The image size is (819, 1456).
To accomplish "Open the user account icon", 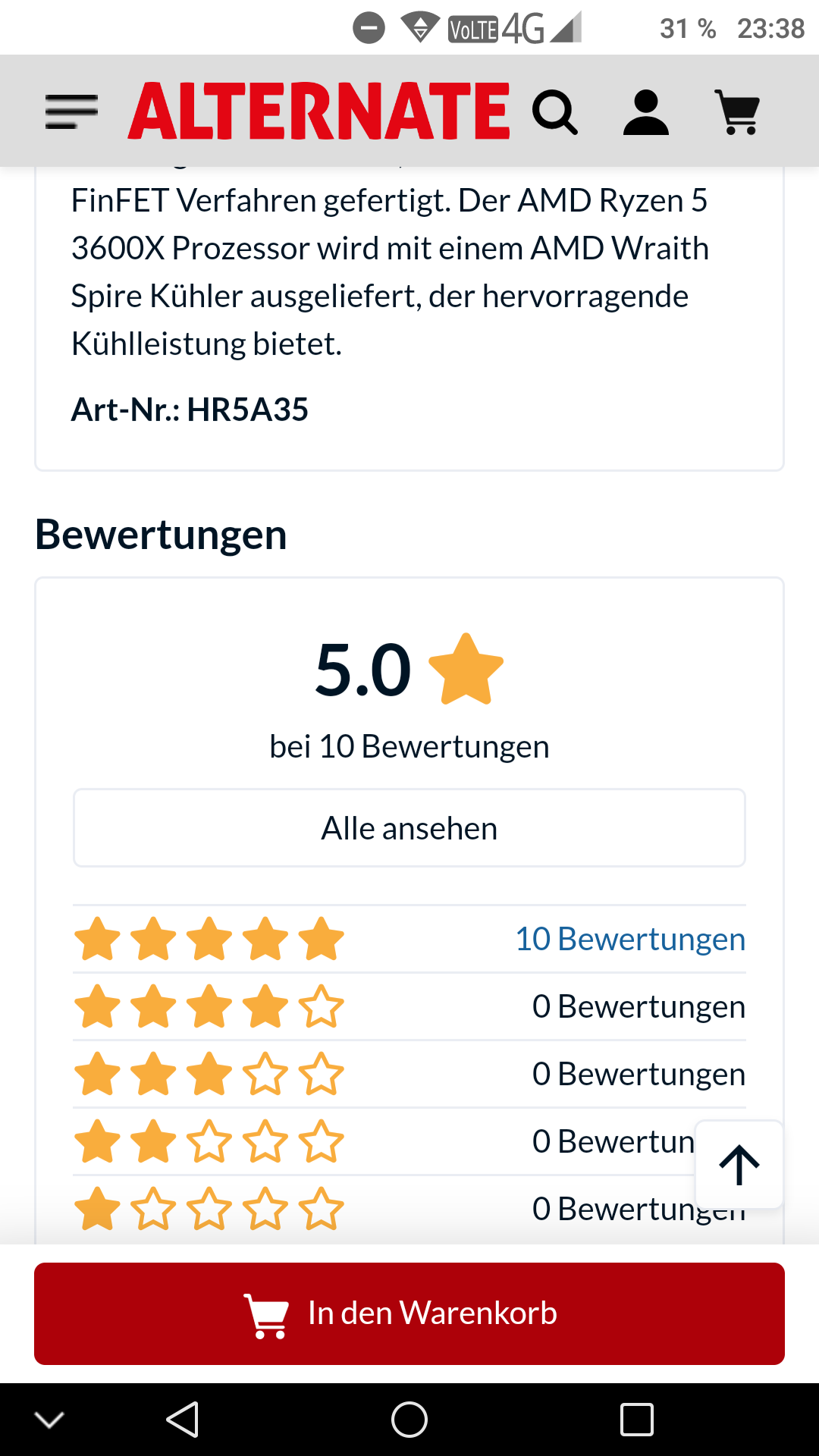I will (645, 112).
